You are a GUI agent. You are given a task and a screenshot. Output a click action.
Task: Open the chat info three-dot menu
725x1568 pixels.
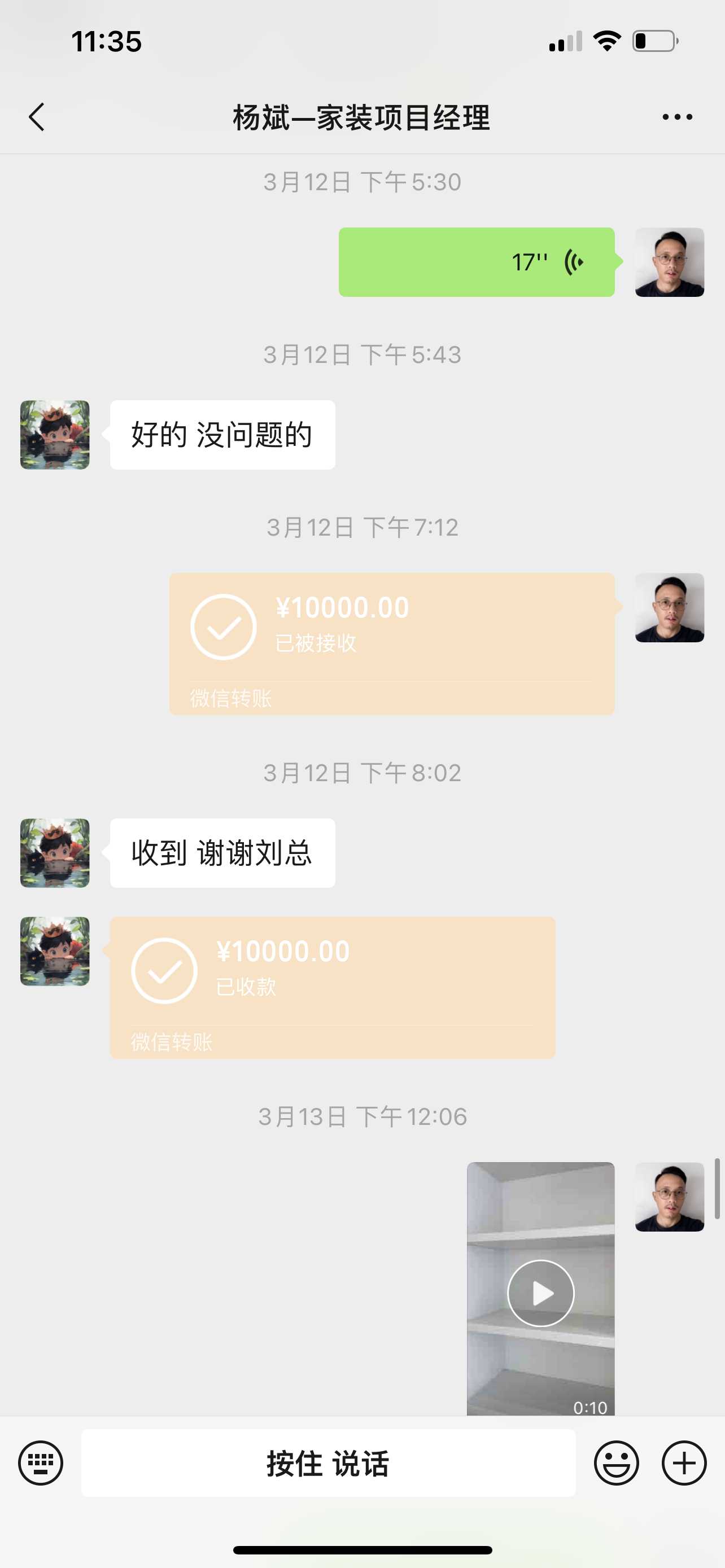[677, 117]
